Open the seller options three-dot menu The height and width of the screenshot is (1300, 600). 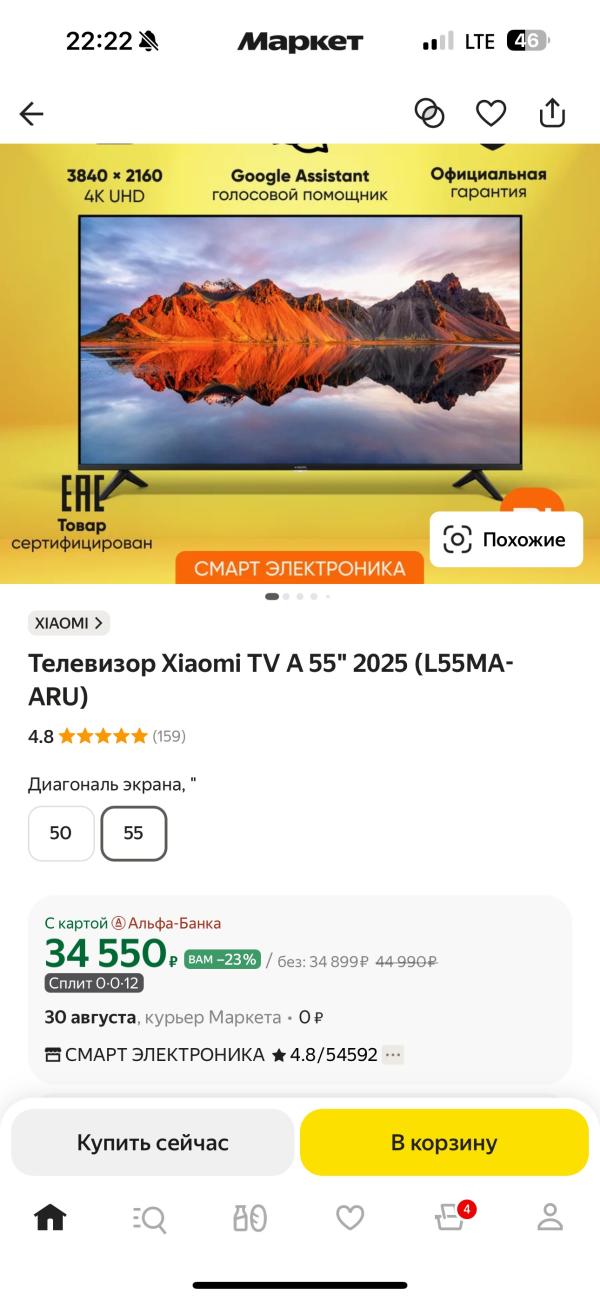pos(393,1055)
